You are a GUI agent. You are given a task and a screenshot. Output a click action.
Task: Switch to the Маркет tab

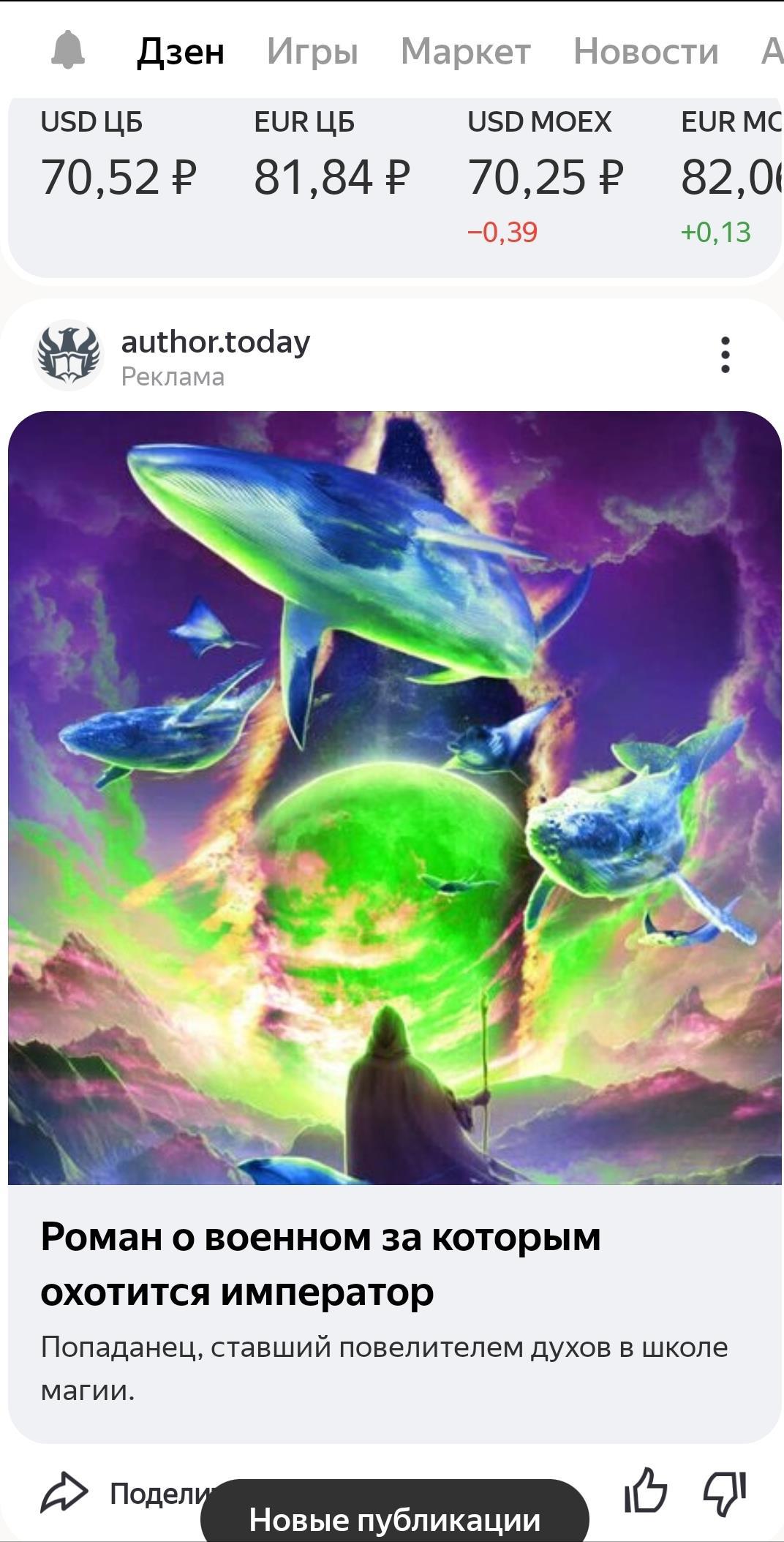tap(465, 51)
